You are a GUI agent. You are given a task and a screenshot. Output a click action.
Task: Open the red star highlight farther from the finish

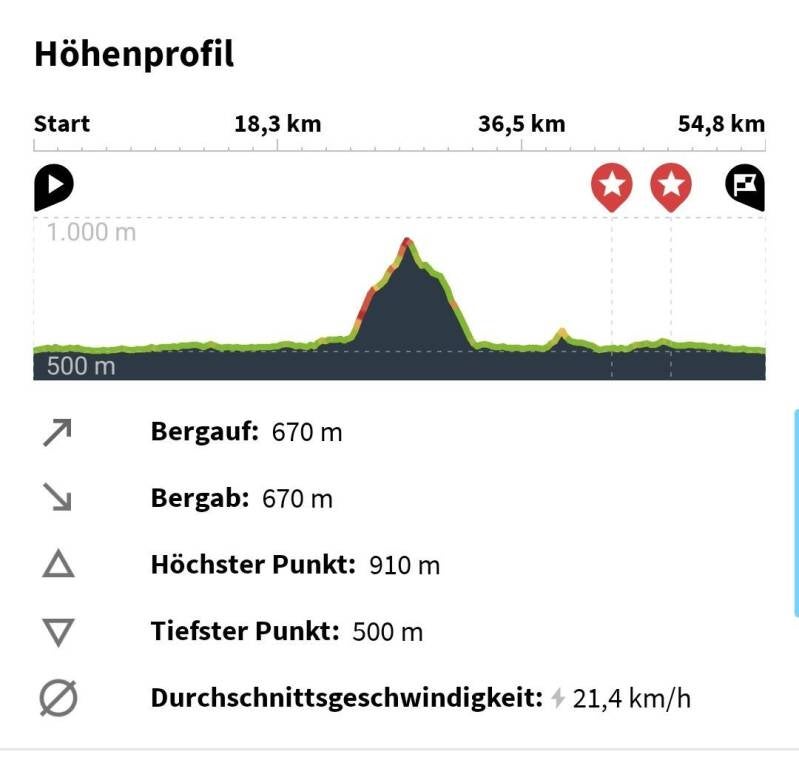(611, 187)
